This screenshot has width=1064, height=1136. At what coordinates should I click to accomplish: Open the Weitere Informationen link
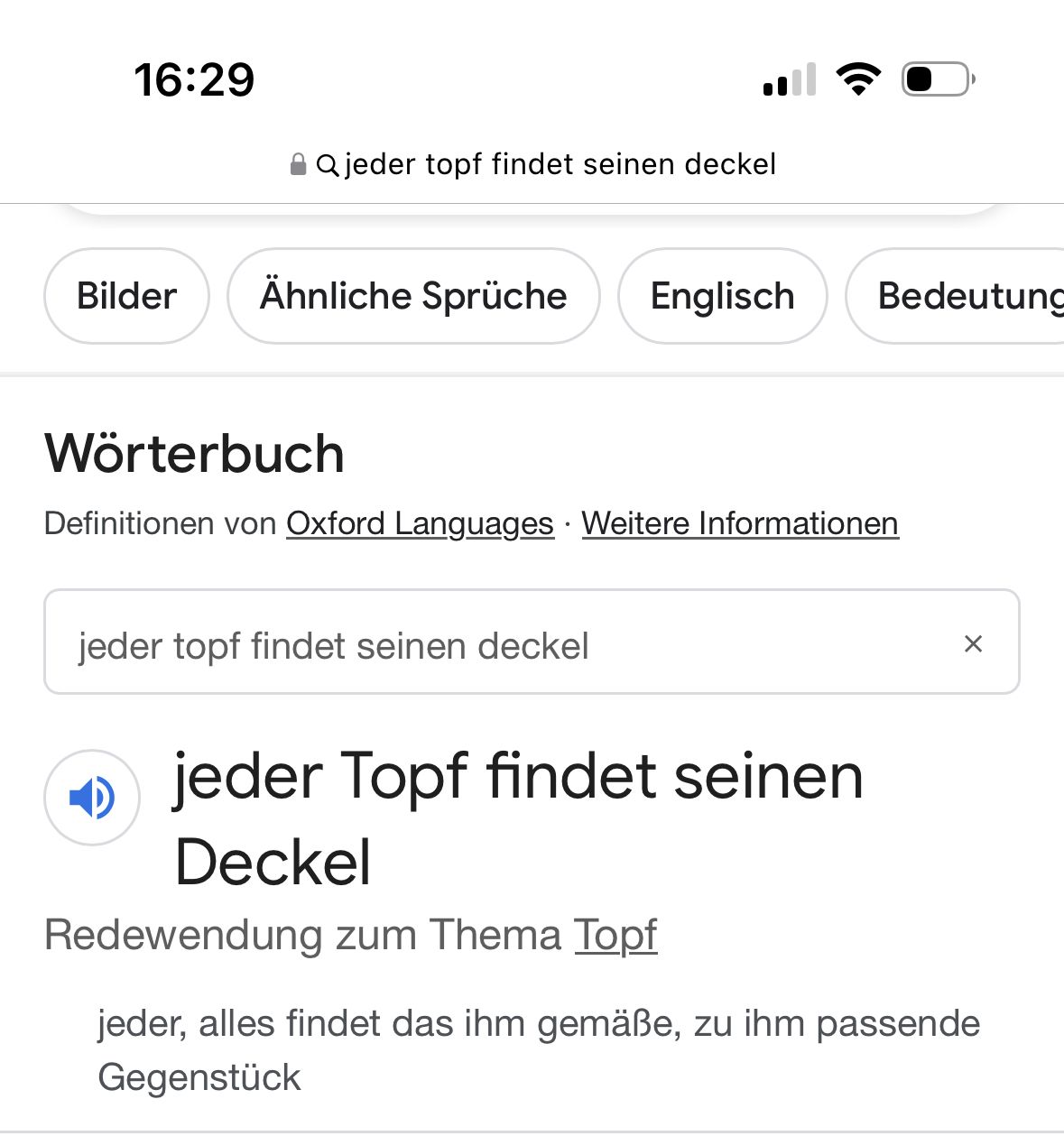740,524
